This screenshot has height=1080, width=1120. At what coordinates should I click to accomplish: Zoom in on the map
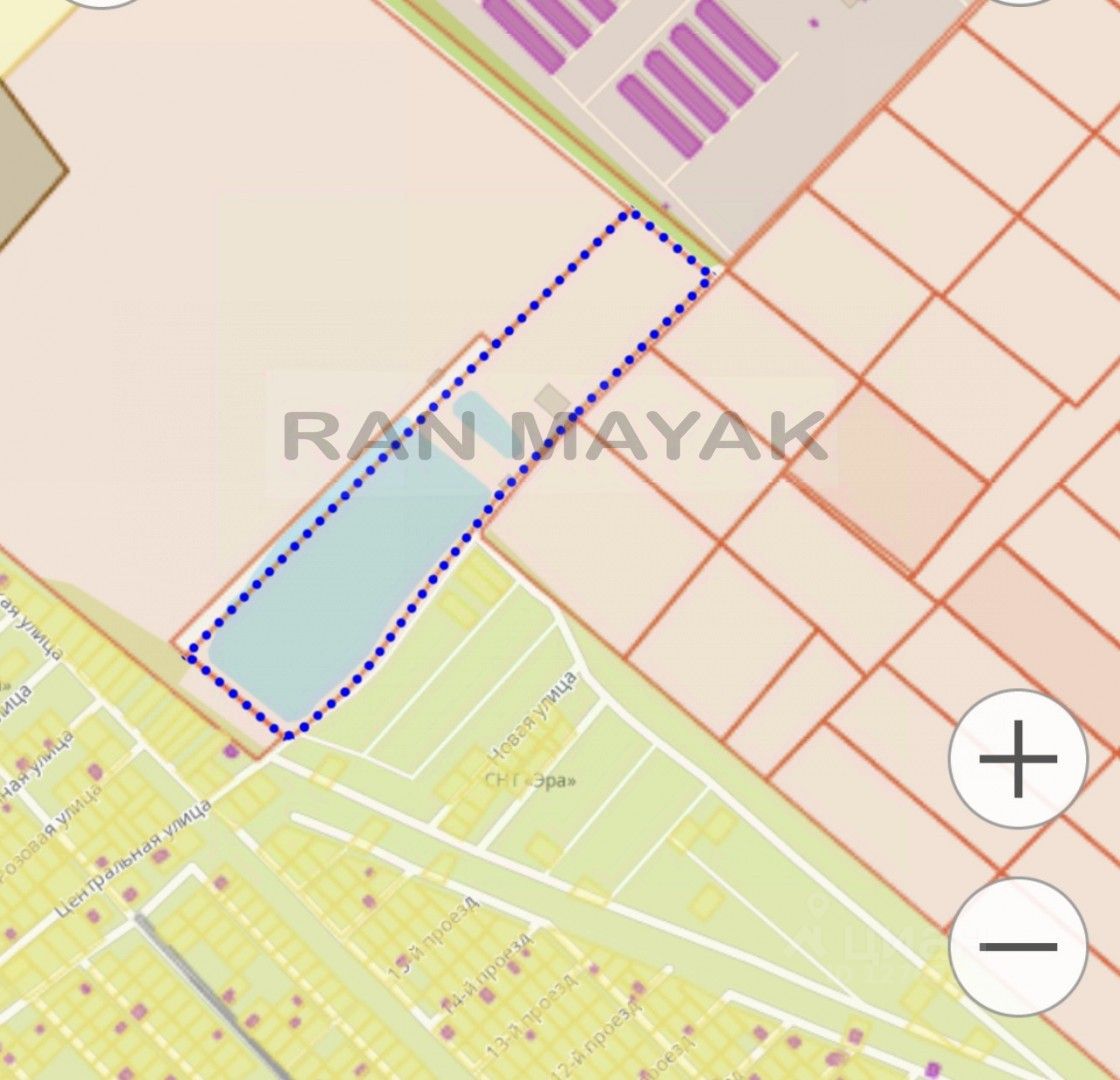coord(1018,759)
